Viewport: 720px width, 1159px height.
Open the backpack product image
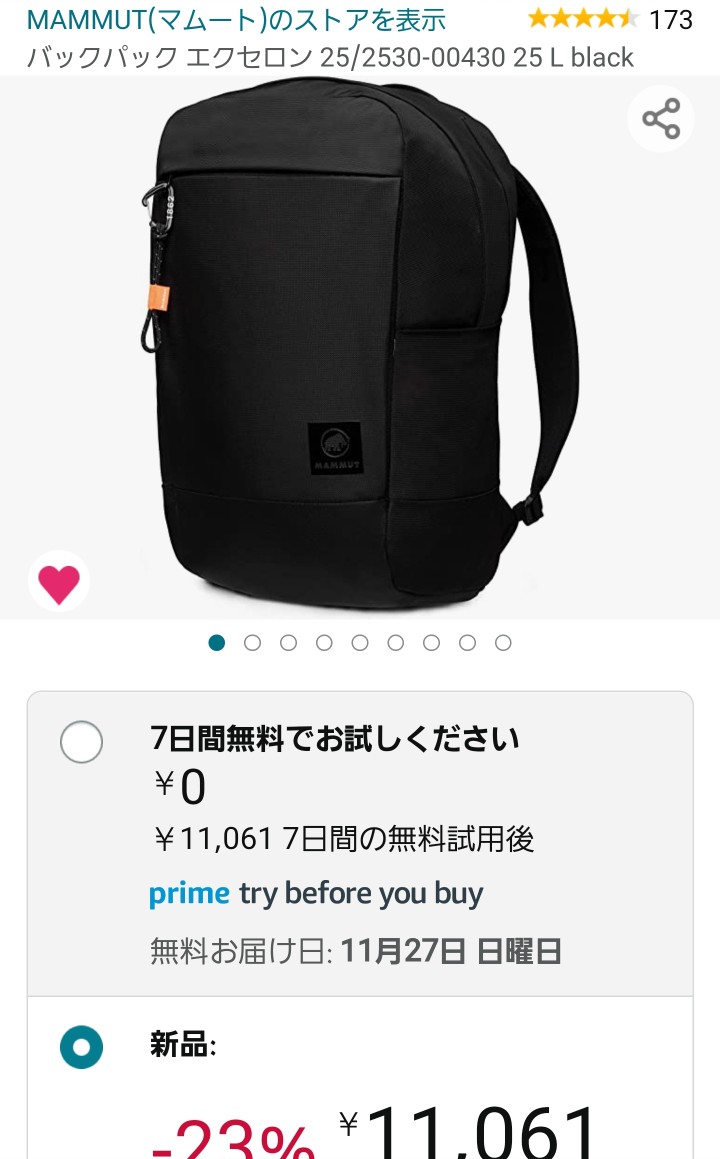[360, 347]
